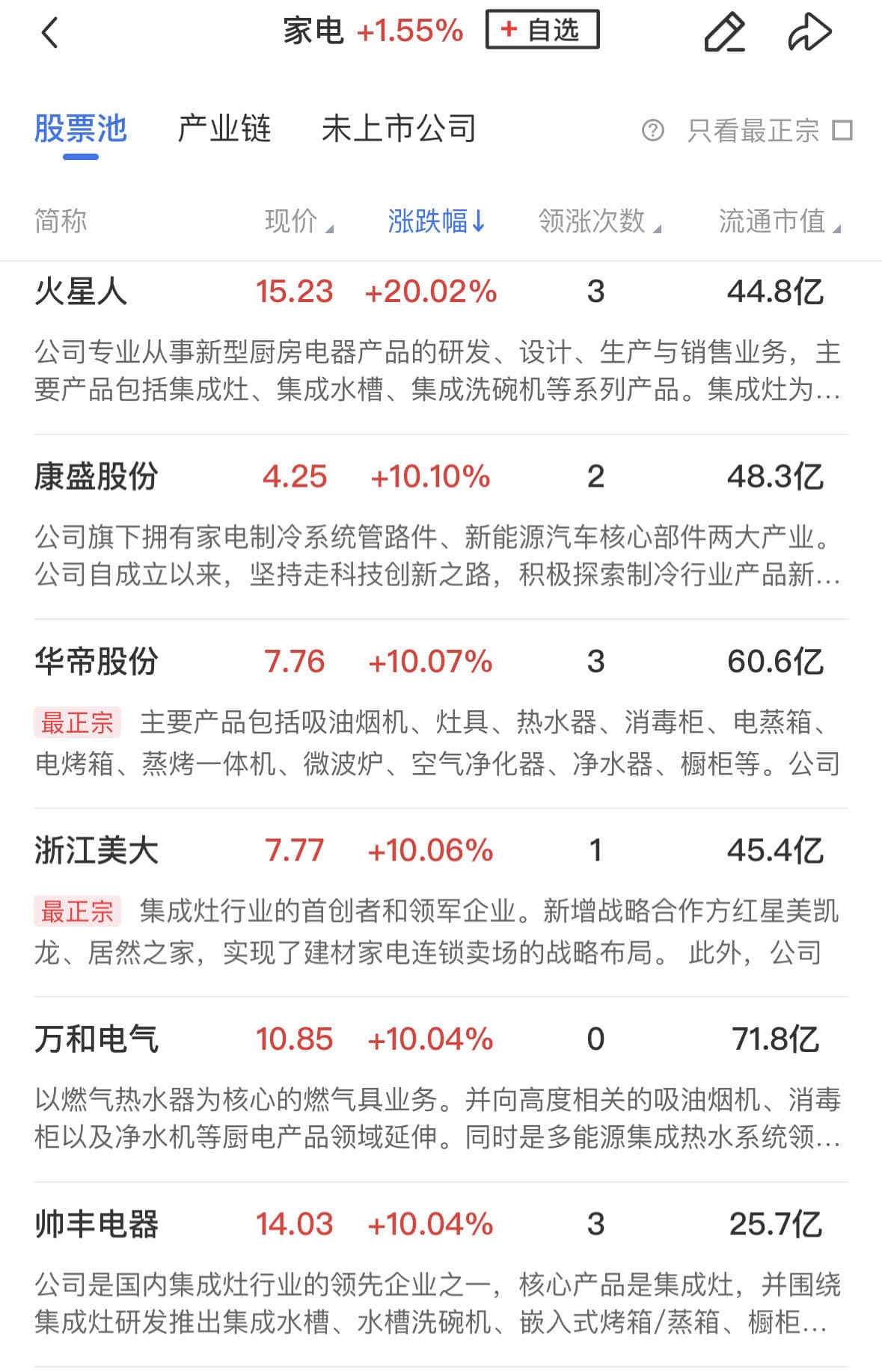Open the 万和电气 stock row
Viewport: 882px width, 1372px height.
(96, 1039)
